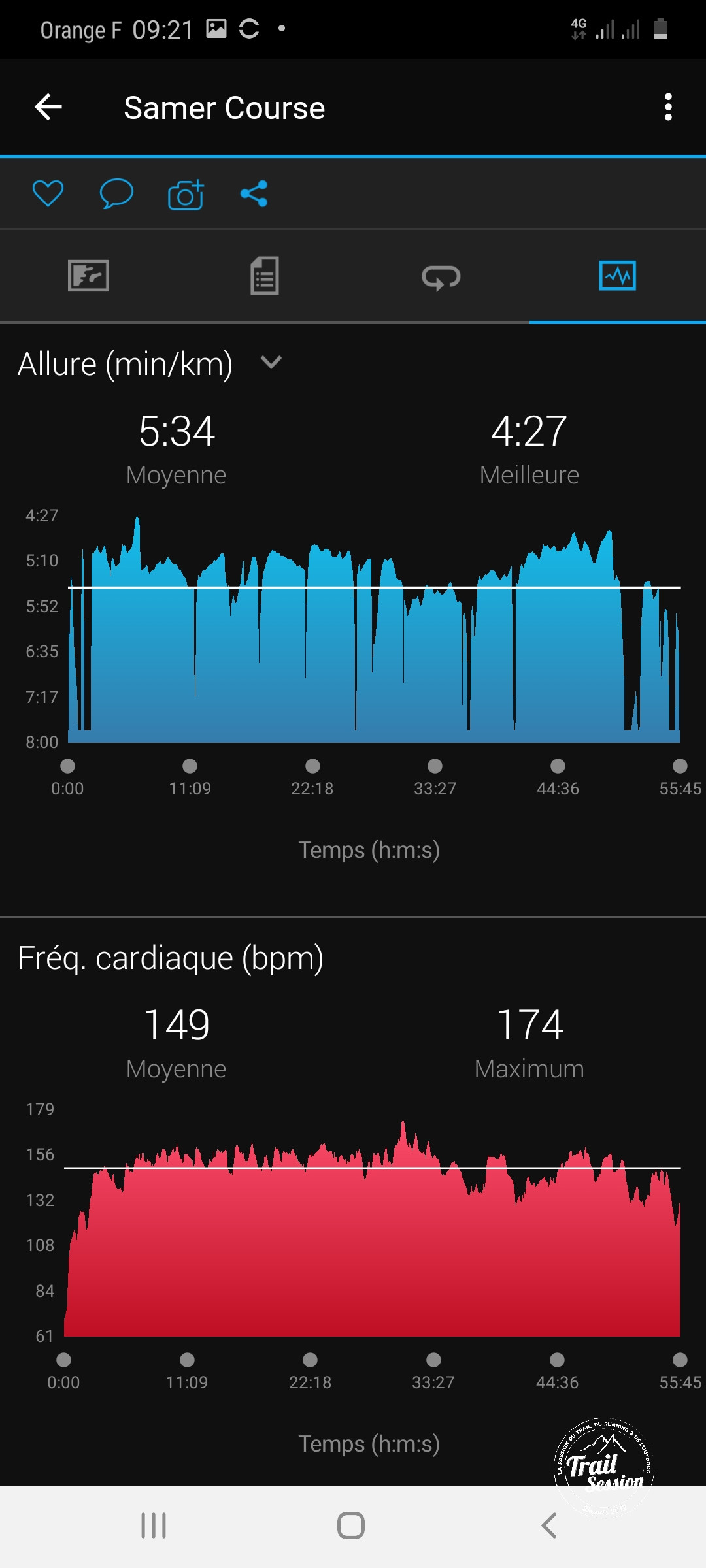Share this activity
The height and width of the screenshot is (1568, 706).
coord(254,193)
